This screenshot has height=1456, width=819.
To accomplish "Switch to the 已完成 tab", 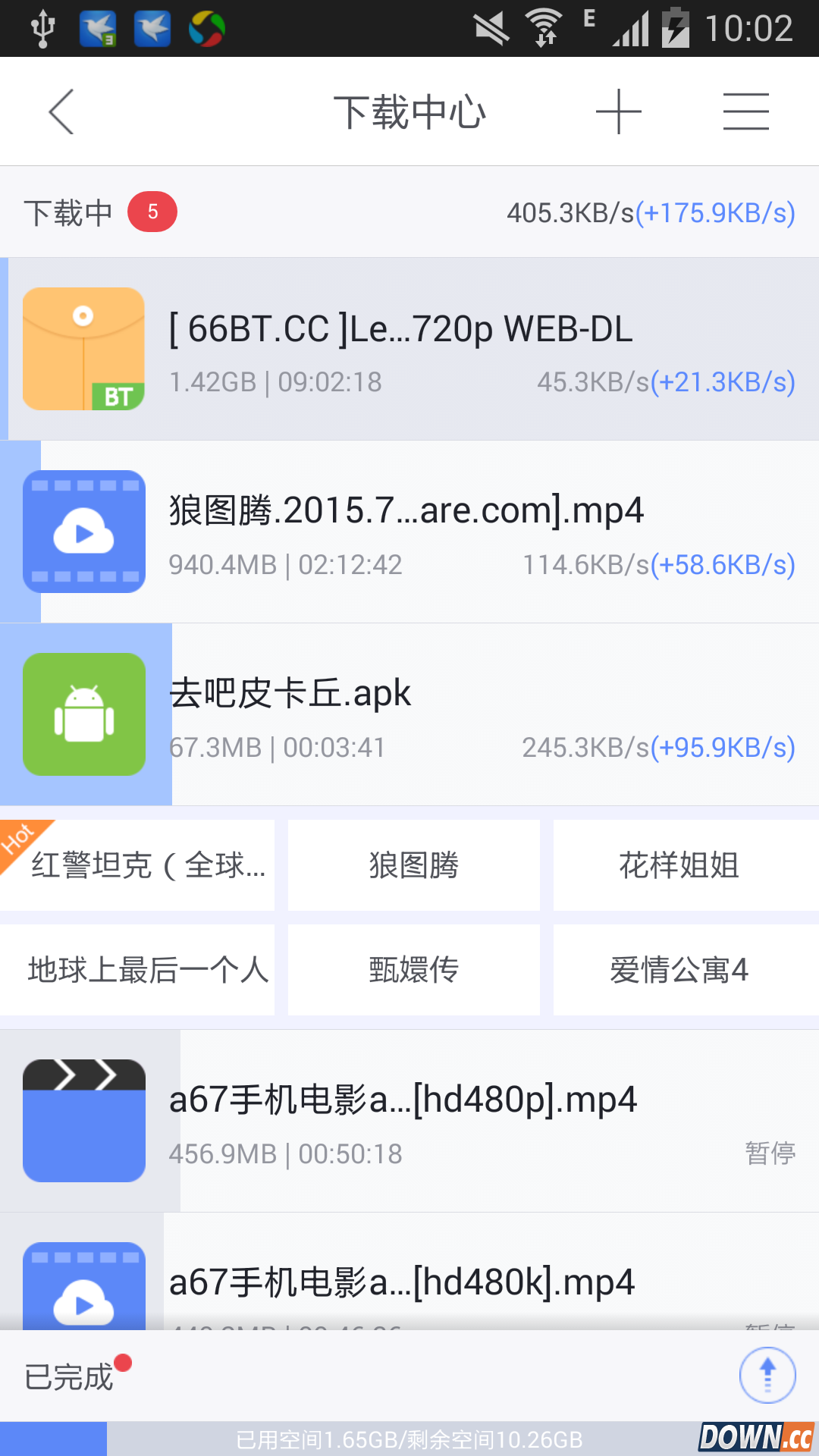I will (x=71, y=1374).
